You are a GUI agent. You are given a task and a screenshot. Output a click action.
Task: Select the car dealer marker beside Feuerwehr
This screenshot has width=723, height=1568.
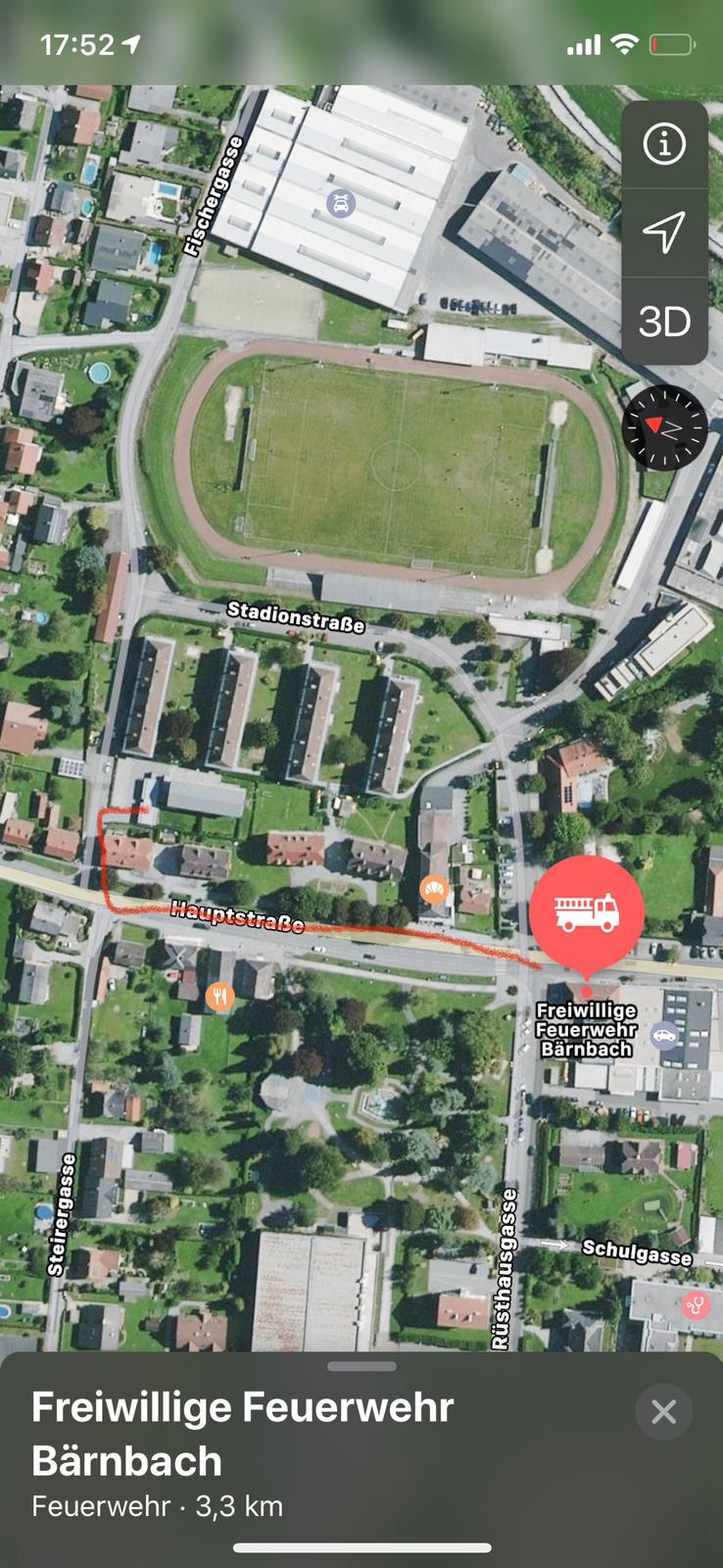(x=664, y=1035)
